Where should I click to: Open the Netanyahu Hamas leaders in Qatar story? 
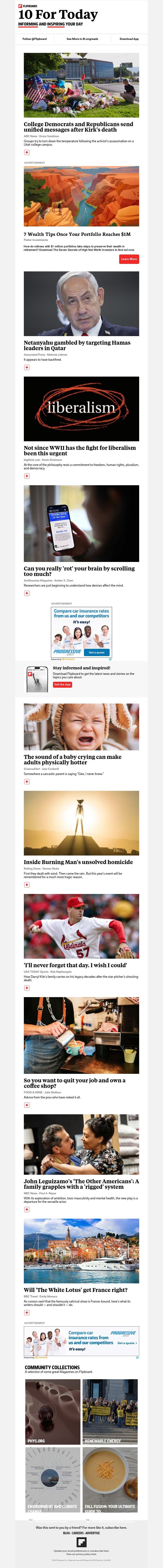click(77, 345)
